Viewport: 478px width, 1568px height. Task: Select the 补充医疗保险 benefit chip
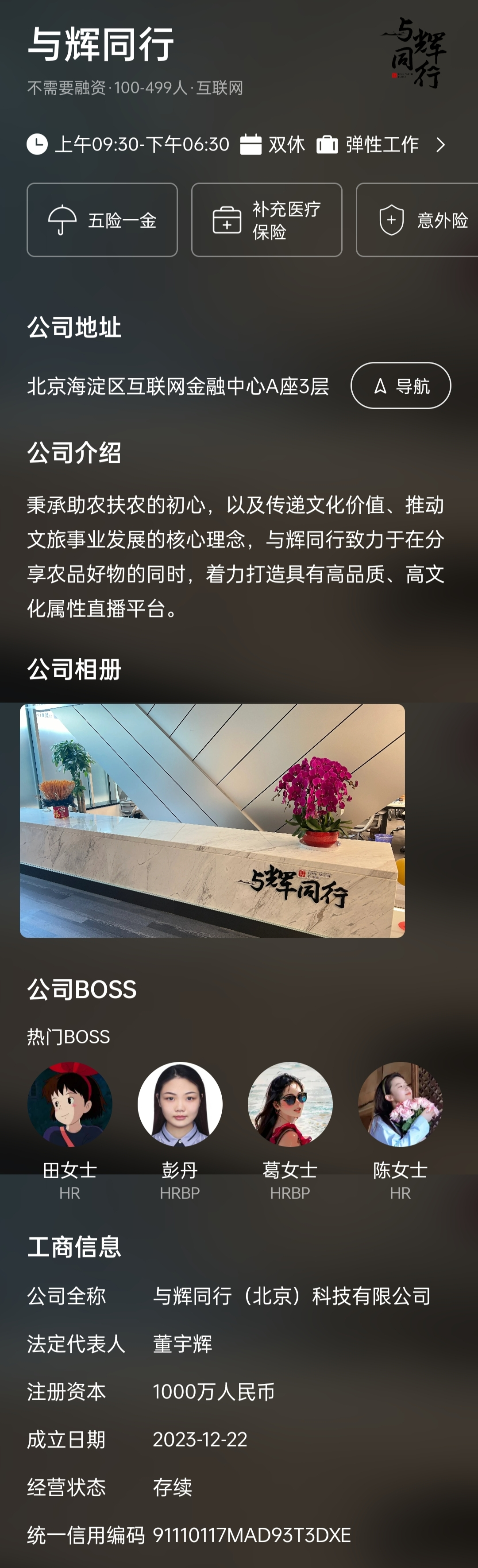(266, 220)
